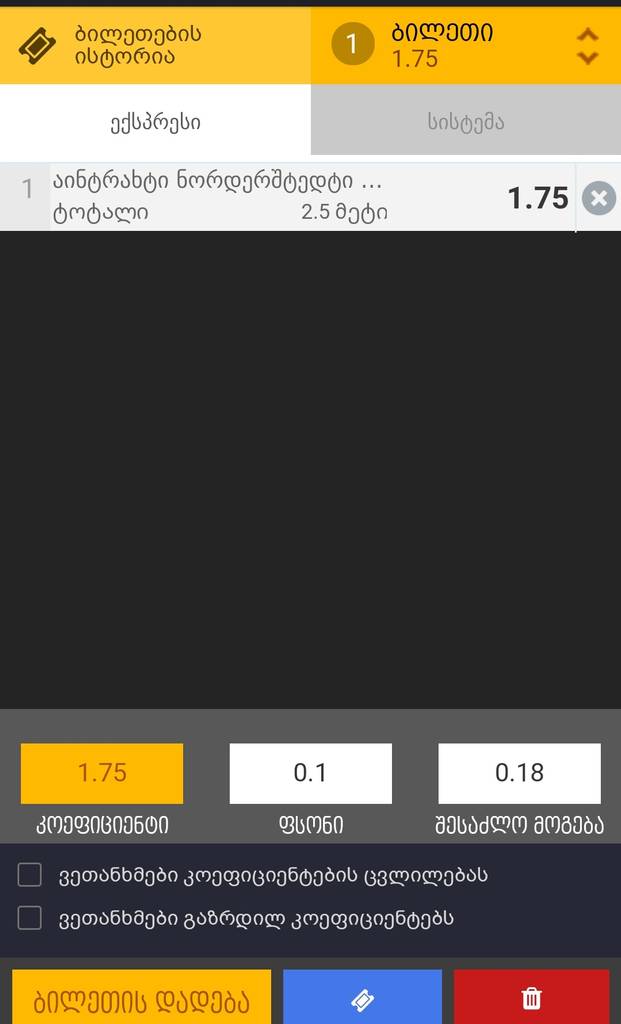Viewport: 621px width, 1024px height.
Task: Check ვეთანხმები გაზრდილ კოეფიციენტებს box
Action: point(30,918)
